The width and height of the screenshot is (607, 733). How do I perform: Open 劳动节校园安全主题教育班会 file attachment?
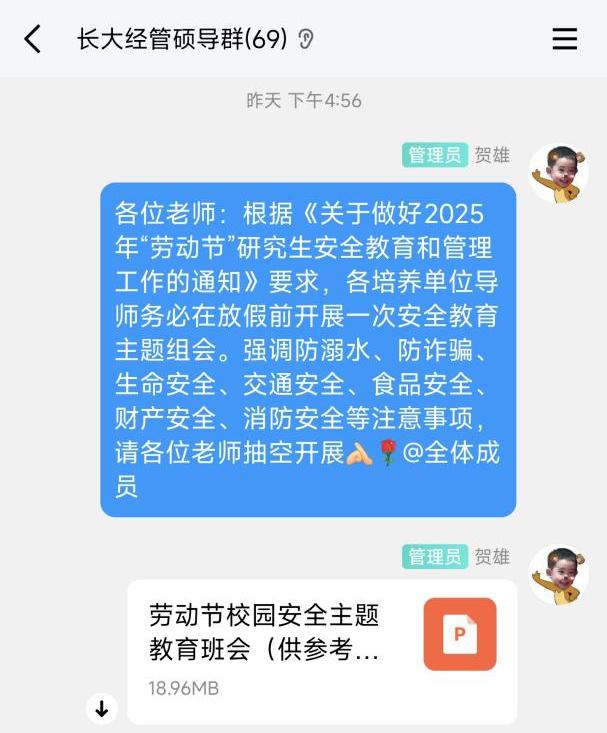[x=321, y=650]
